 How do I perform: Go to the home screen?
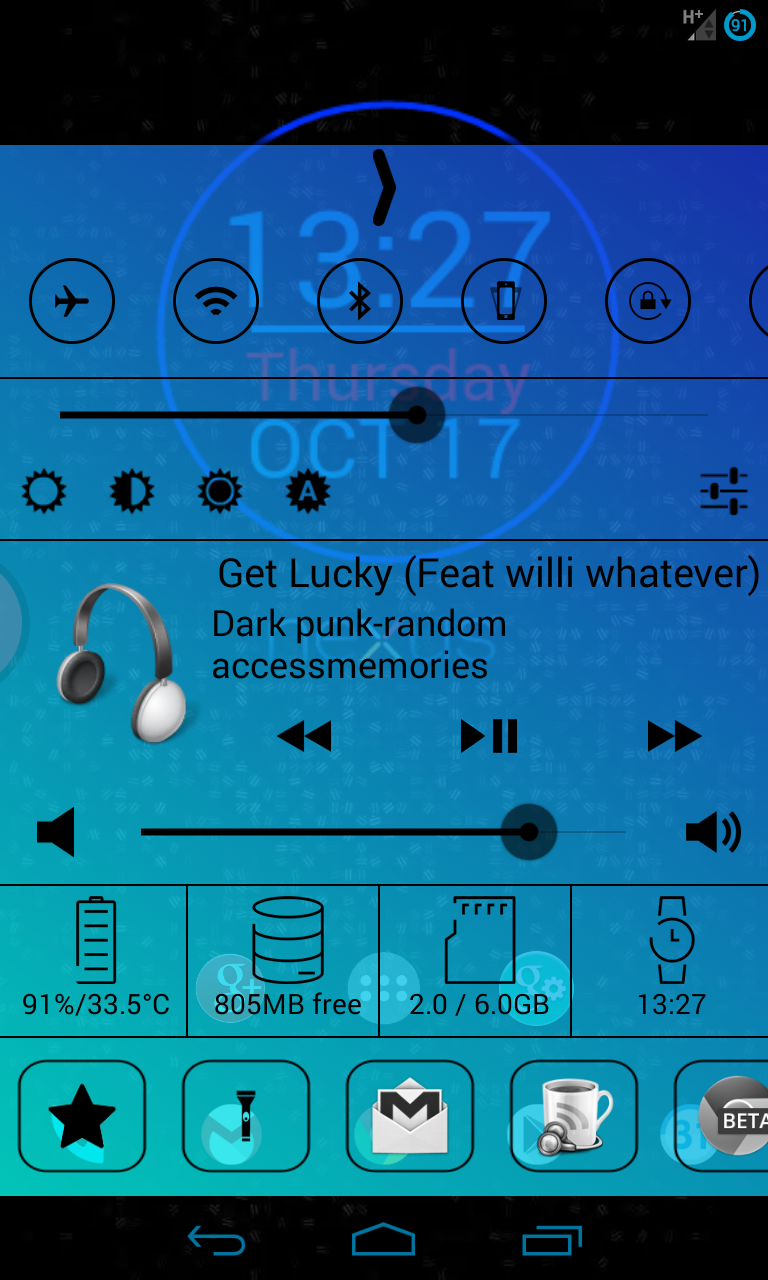383,1240
